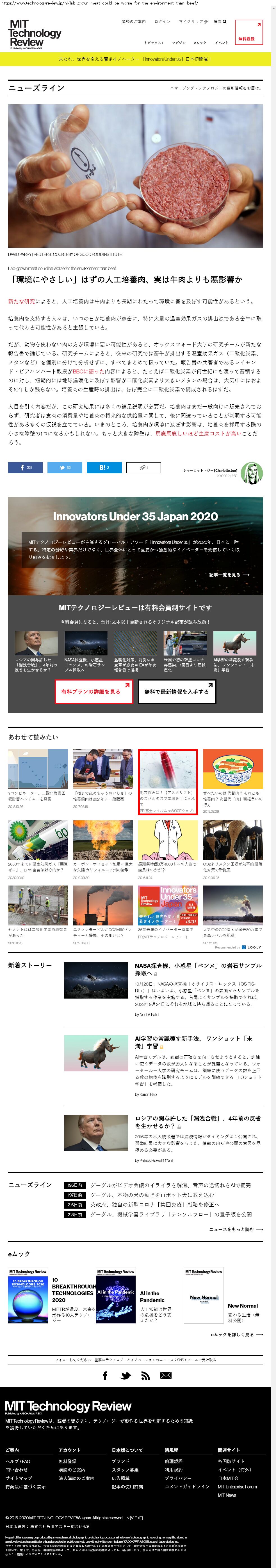Viewport: 276px width, 1568px height.
Task: Tap 有料プランの詳細を見る button
Action: point(93,691)
